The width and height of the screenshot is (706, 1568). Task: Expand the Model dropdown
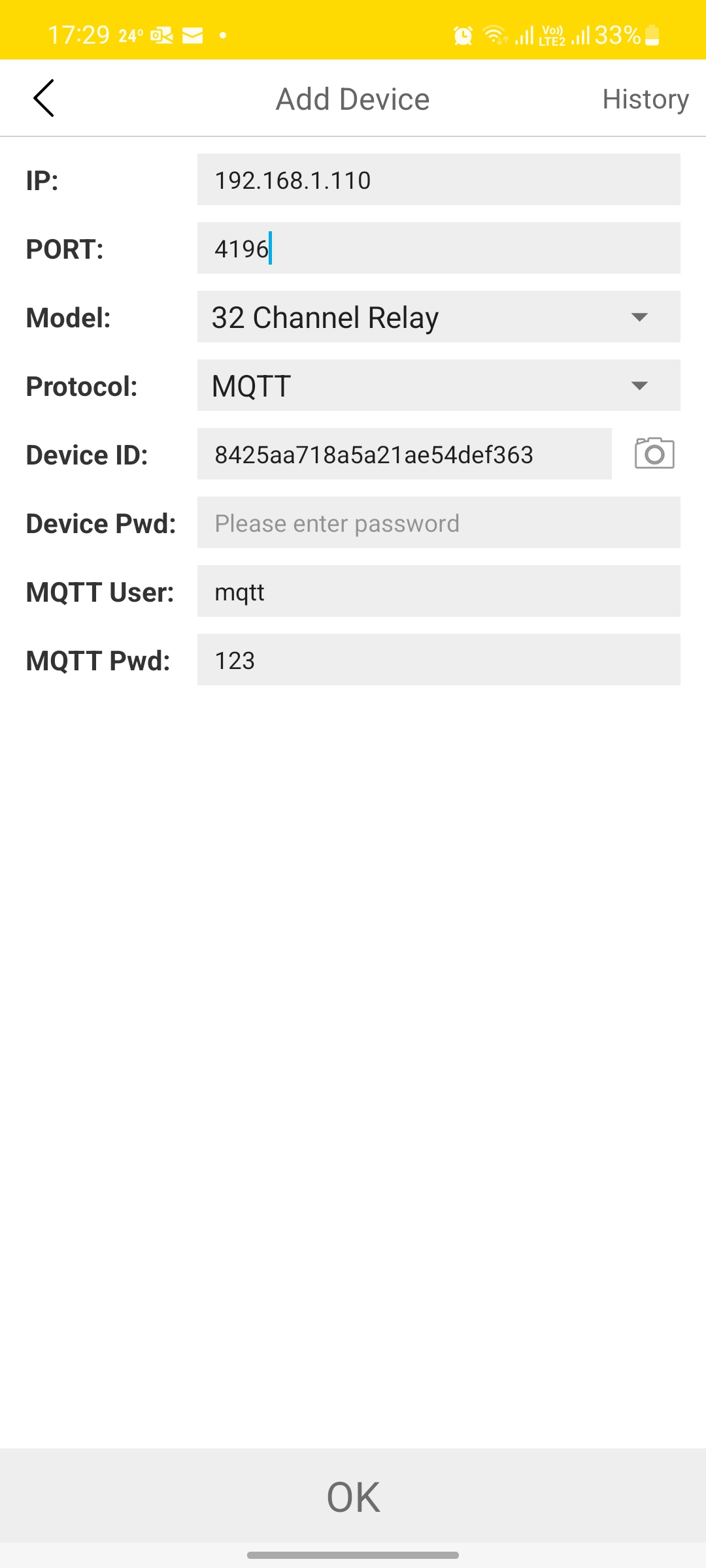tap(438, 317)
